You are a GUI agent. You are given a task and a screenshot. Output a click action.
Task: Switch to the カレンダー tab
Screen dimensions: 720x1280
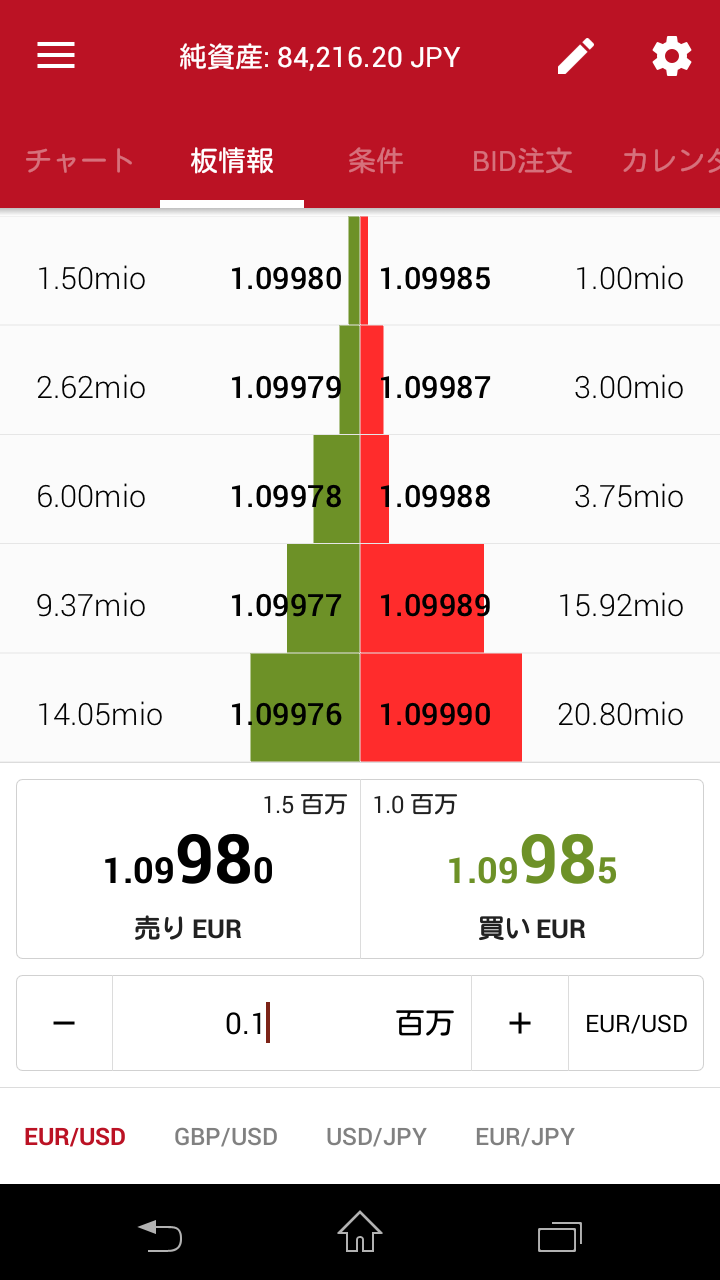(670, 160)
